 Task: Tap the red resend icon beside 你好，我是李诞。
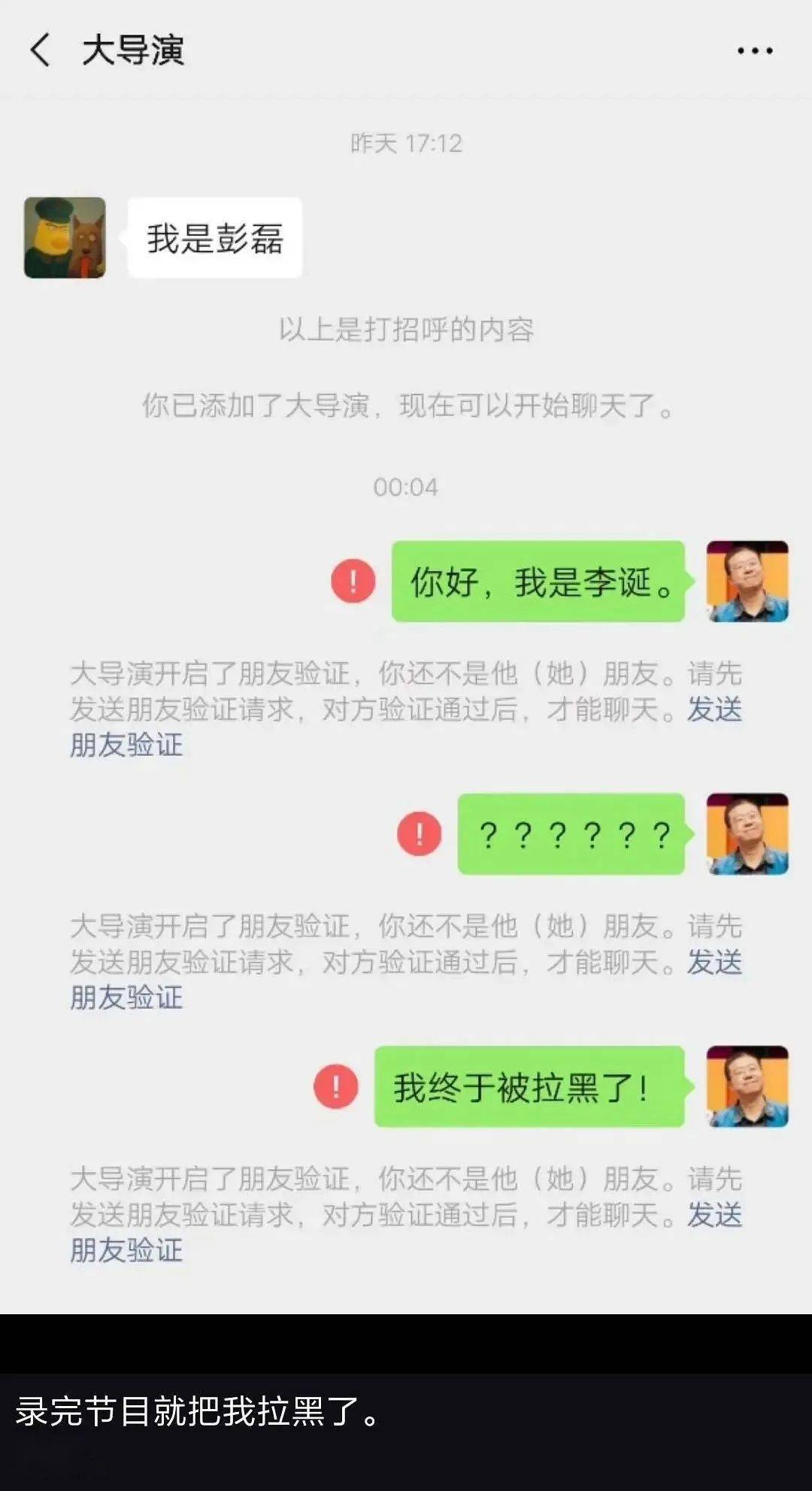coord(353,581)
